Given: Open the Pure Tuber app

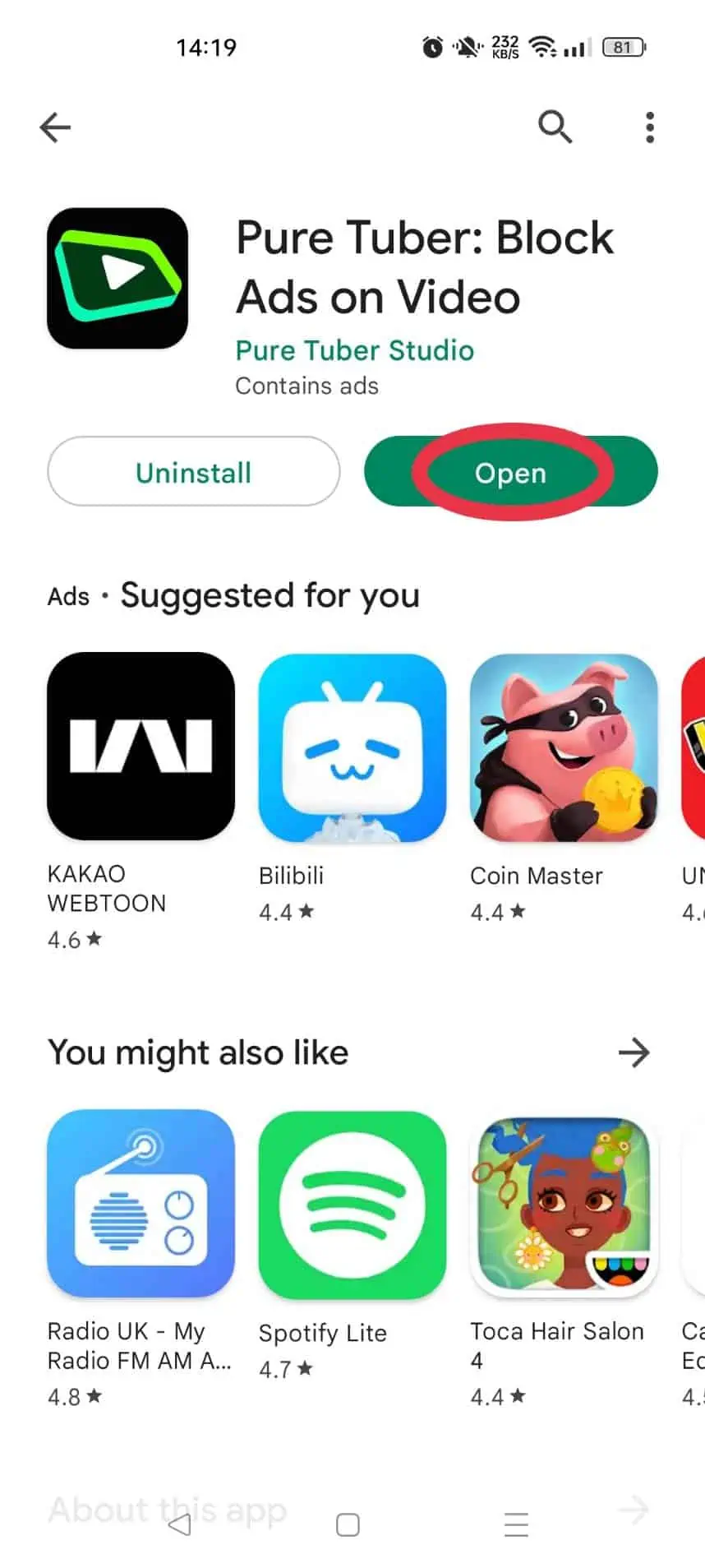Looking at the screenshot, I should click(510, 472).
